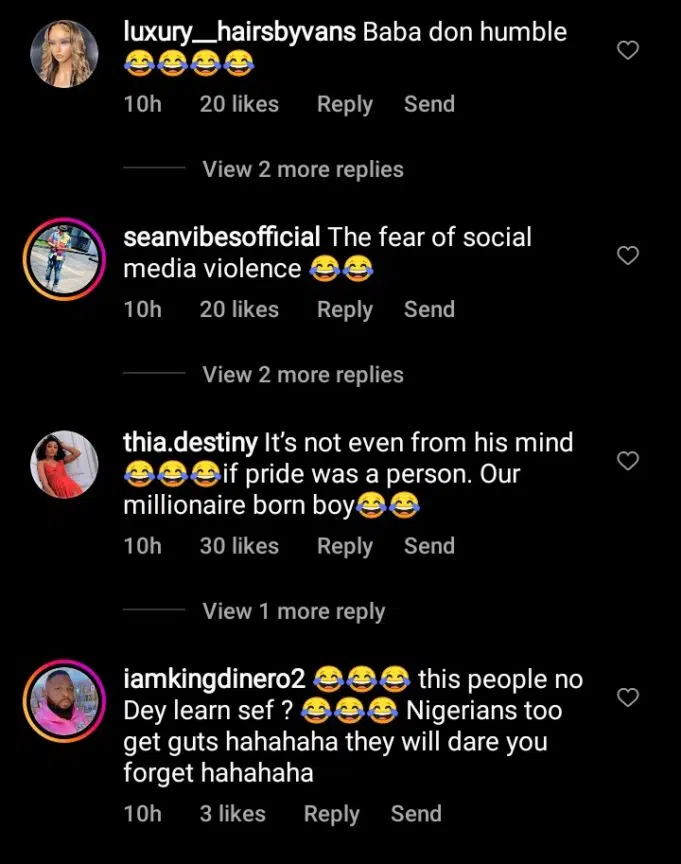Reply to seanvibesofficial comment

(344, 310)
